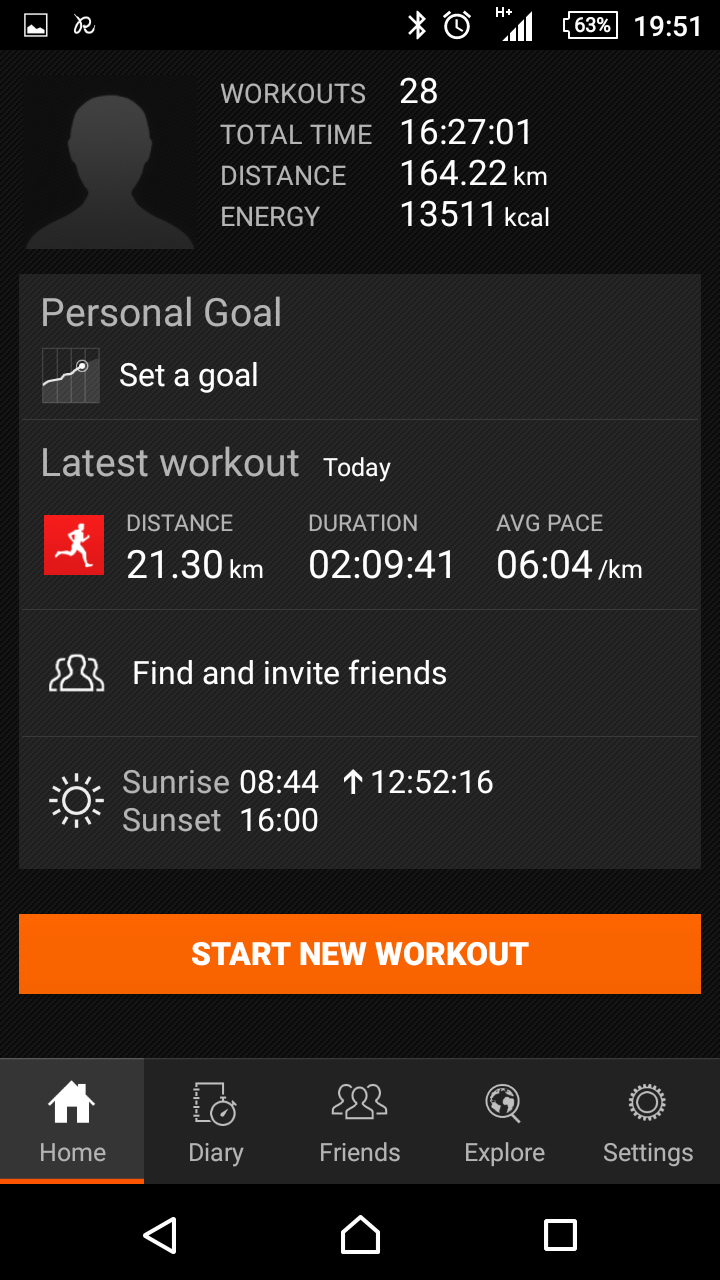Start a new workout

[360, 954]
